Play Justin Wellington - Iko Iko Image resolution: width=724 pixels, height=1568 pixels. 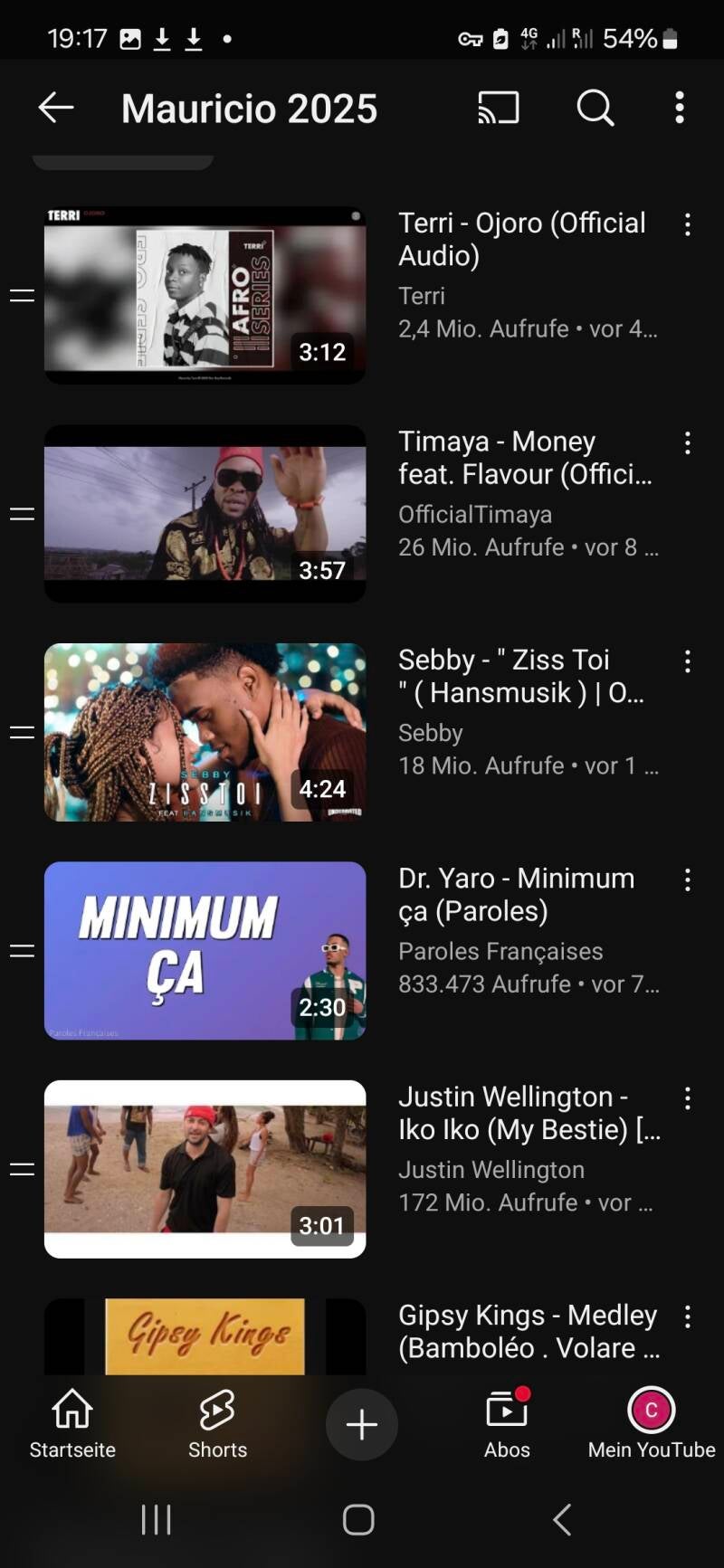coord(205,1168)
